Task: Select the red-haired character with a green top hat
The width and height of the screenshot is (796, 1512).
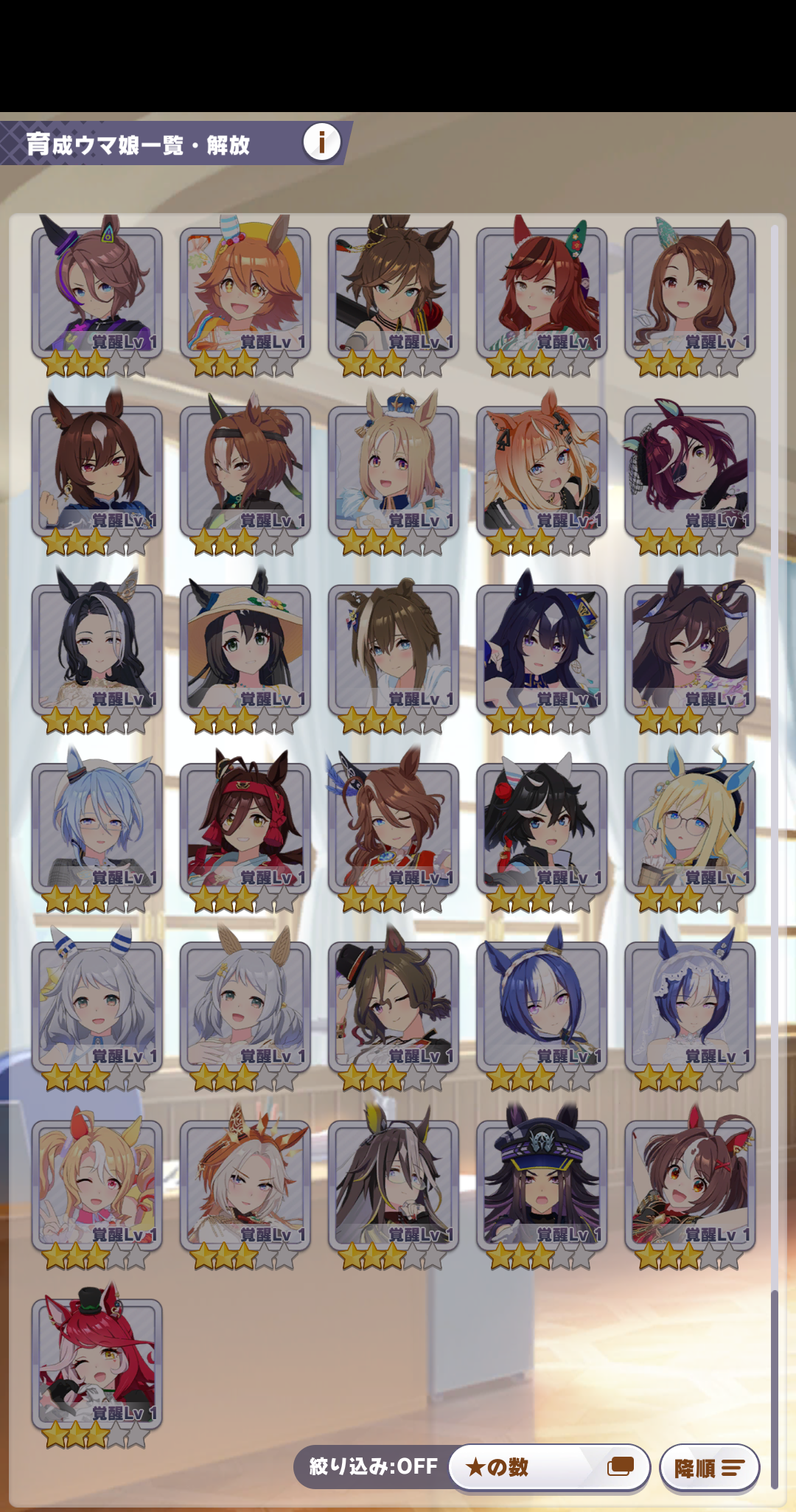Action: 97,1362
